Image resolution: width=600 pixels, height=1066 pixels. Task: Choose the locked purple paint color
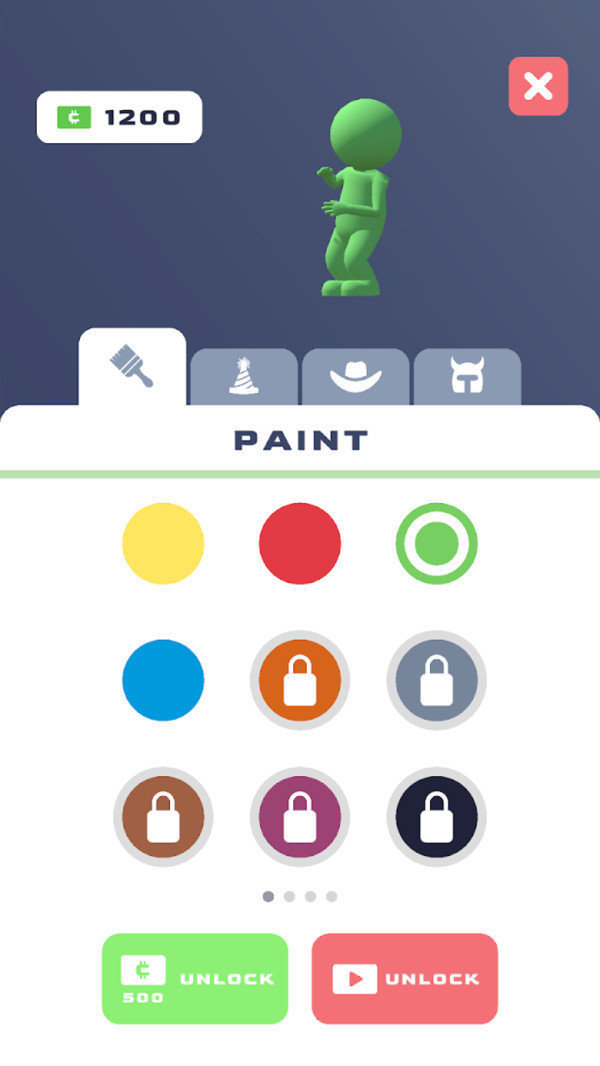(300, 816)
